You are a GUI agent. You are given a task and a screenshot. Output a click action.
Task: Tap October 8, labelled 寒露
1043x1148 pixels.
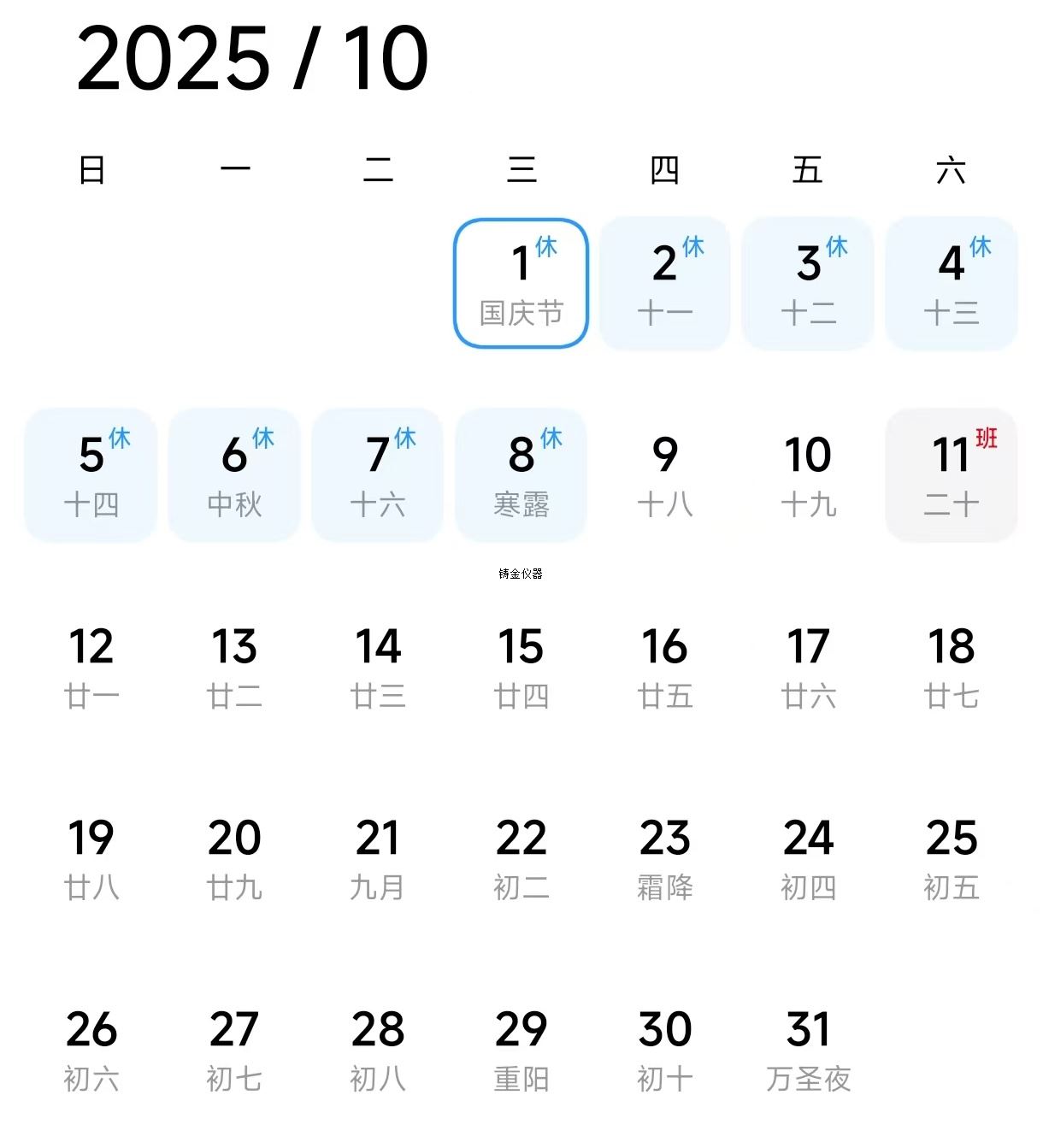(521, 475)
